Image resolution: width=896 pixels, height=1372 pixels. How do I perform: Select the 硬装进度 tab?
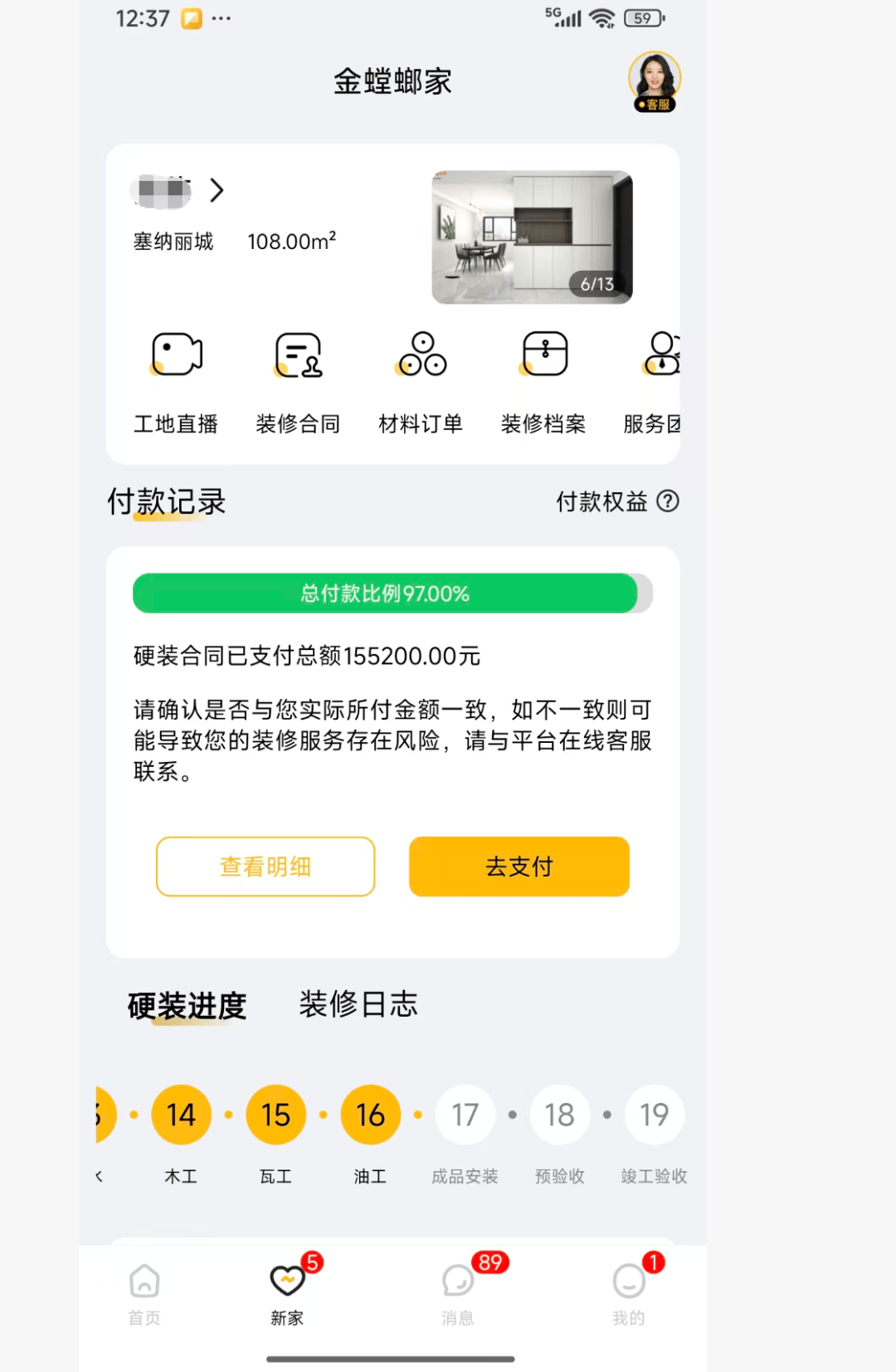point(187,1006)
